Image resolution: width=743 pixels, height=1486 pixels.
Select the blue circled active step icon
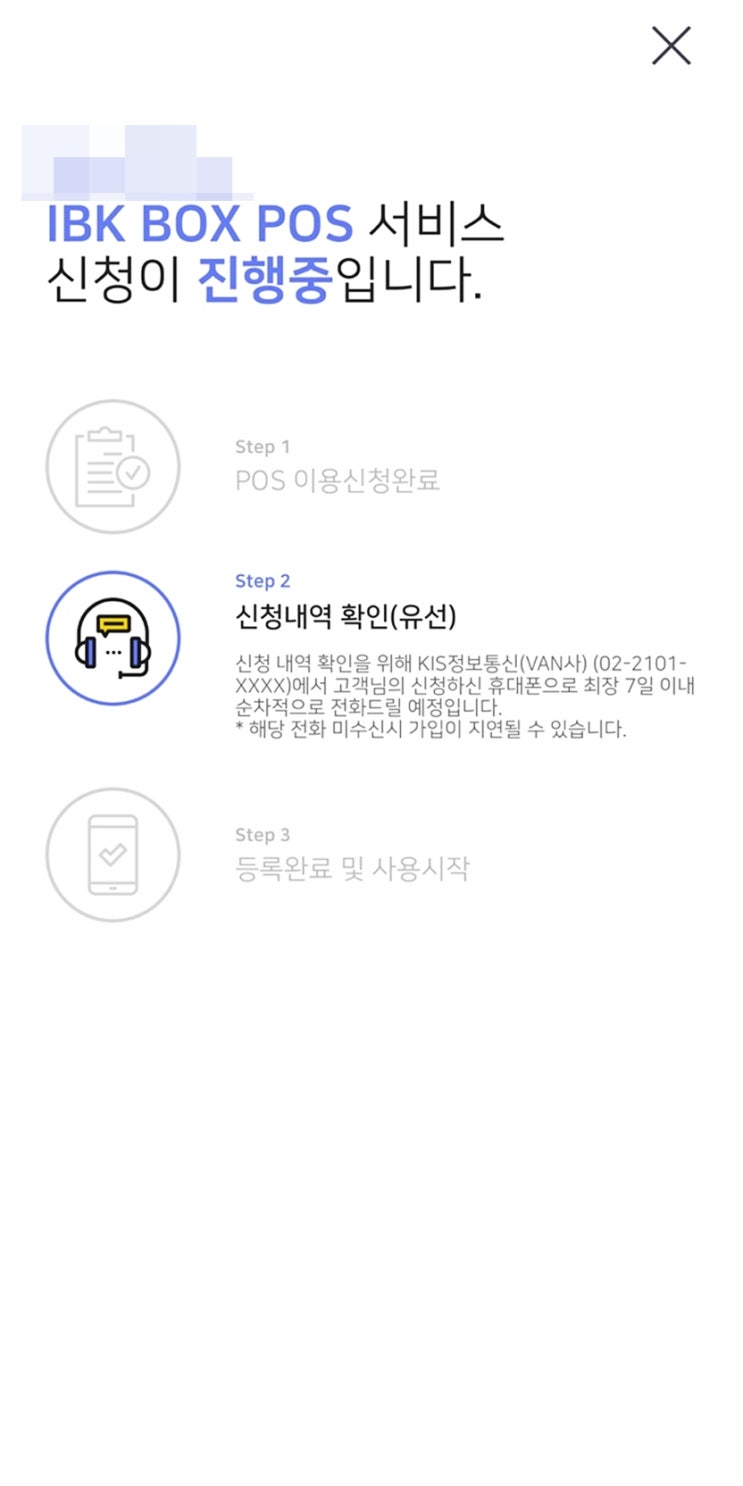[x=113, y=638]
